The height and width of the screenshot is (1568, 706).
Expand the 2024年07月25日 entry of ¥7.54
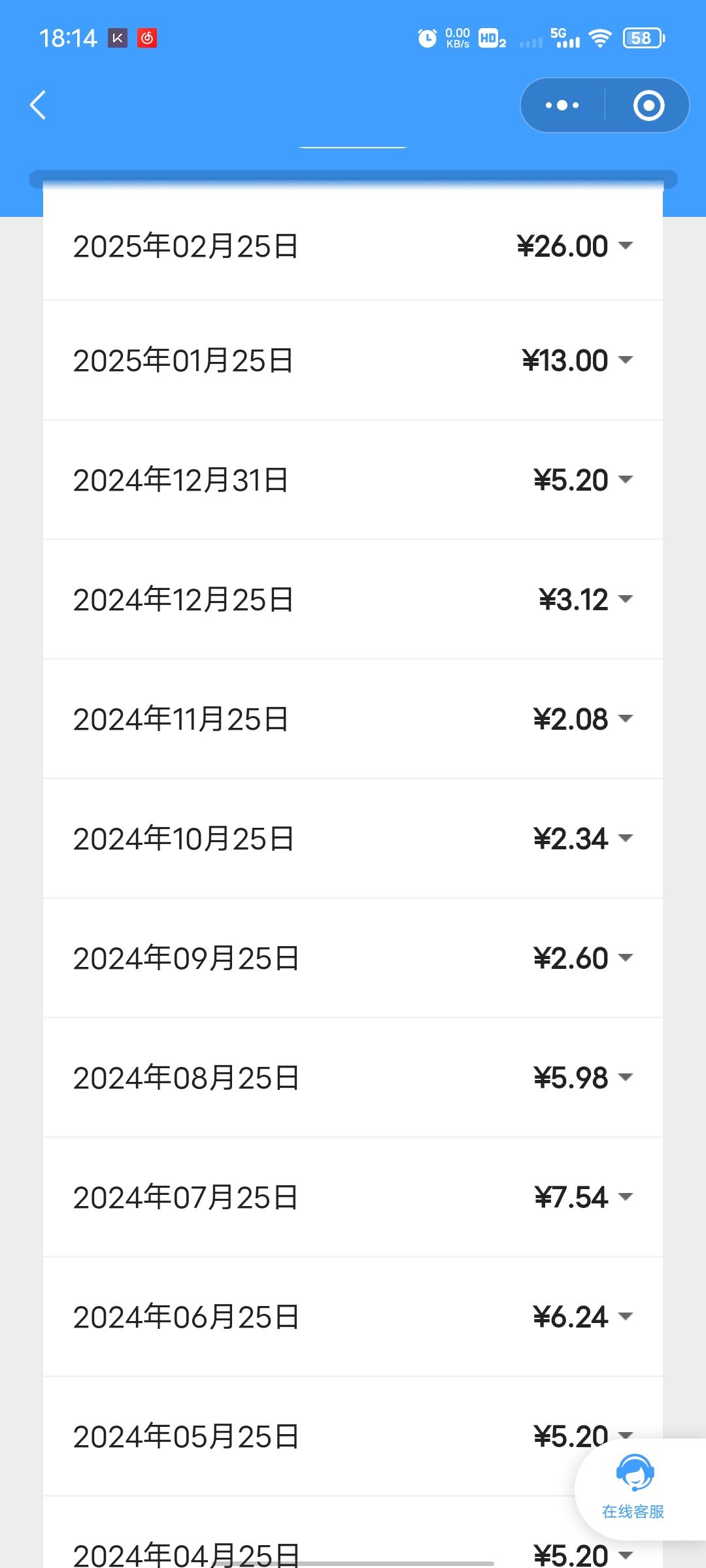point(353,1198)
